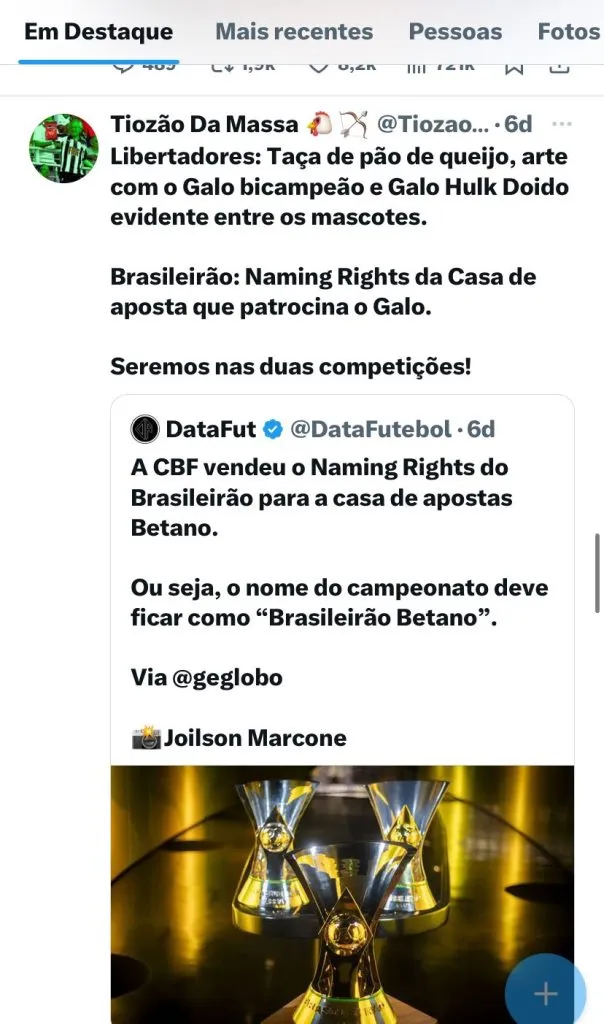Open the overflow menu on Tiozão Da Massa's post
The width and height of the screenshot is (604, 1024).
pyautogui.click(x=562, y=124)
